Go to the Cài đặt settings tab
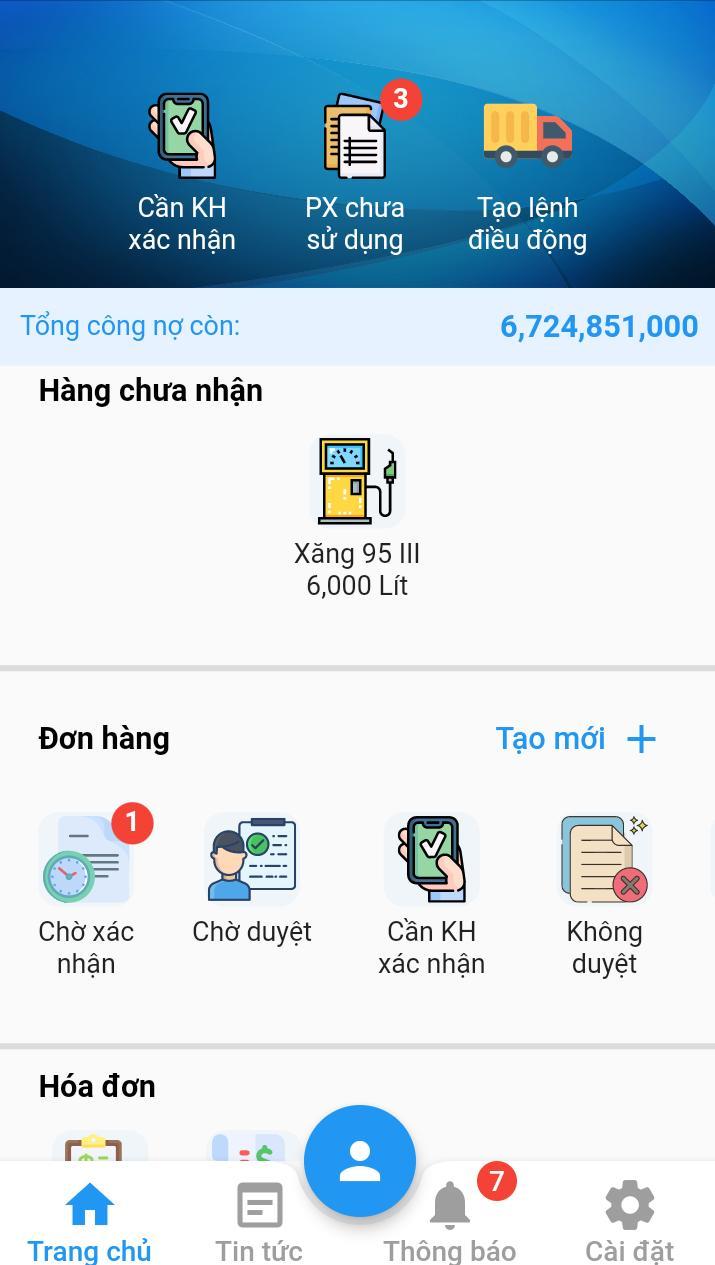 (x=629, y=1222)
